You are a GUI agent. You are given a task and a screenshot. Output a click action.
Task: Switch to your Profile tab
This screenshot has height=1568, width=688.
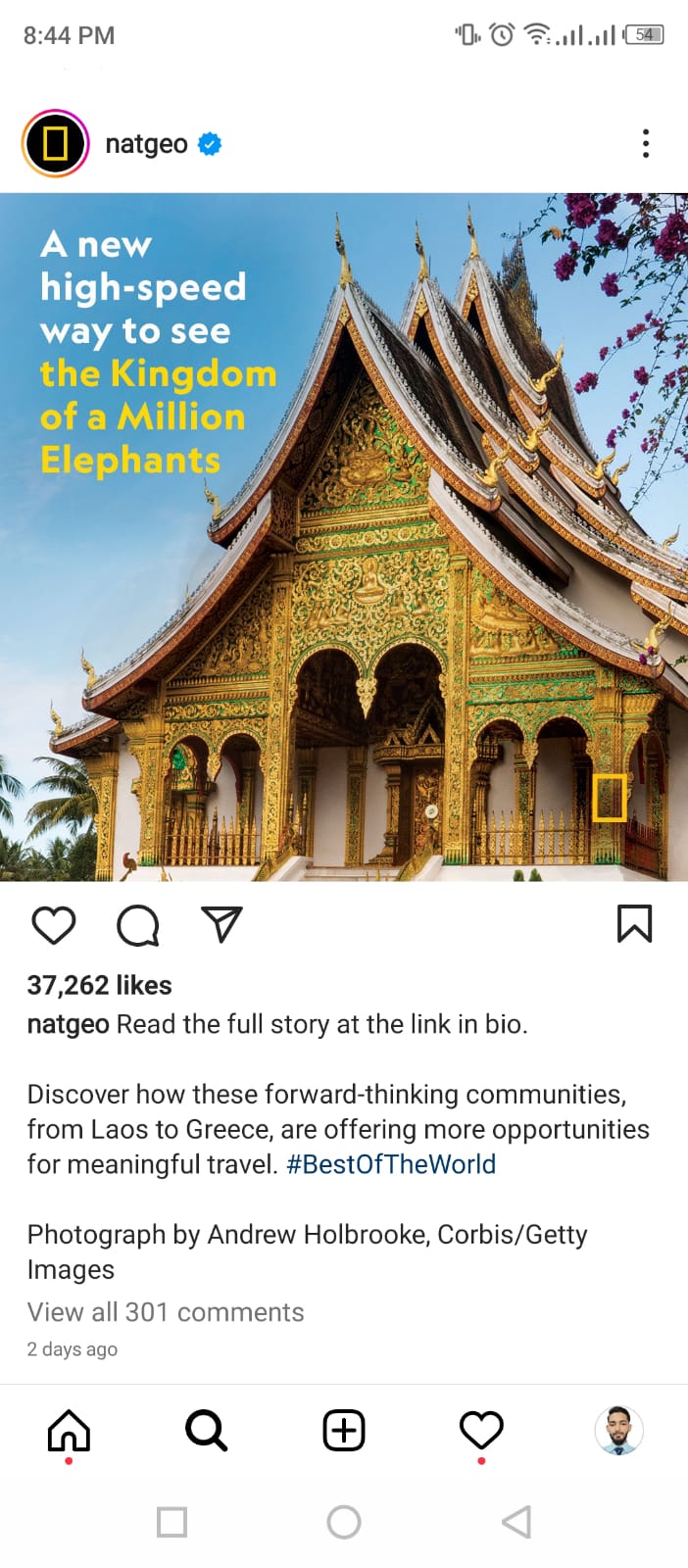[x=618, y=1431]
